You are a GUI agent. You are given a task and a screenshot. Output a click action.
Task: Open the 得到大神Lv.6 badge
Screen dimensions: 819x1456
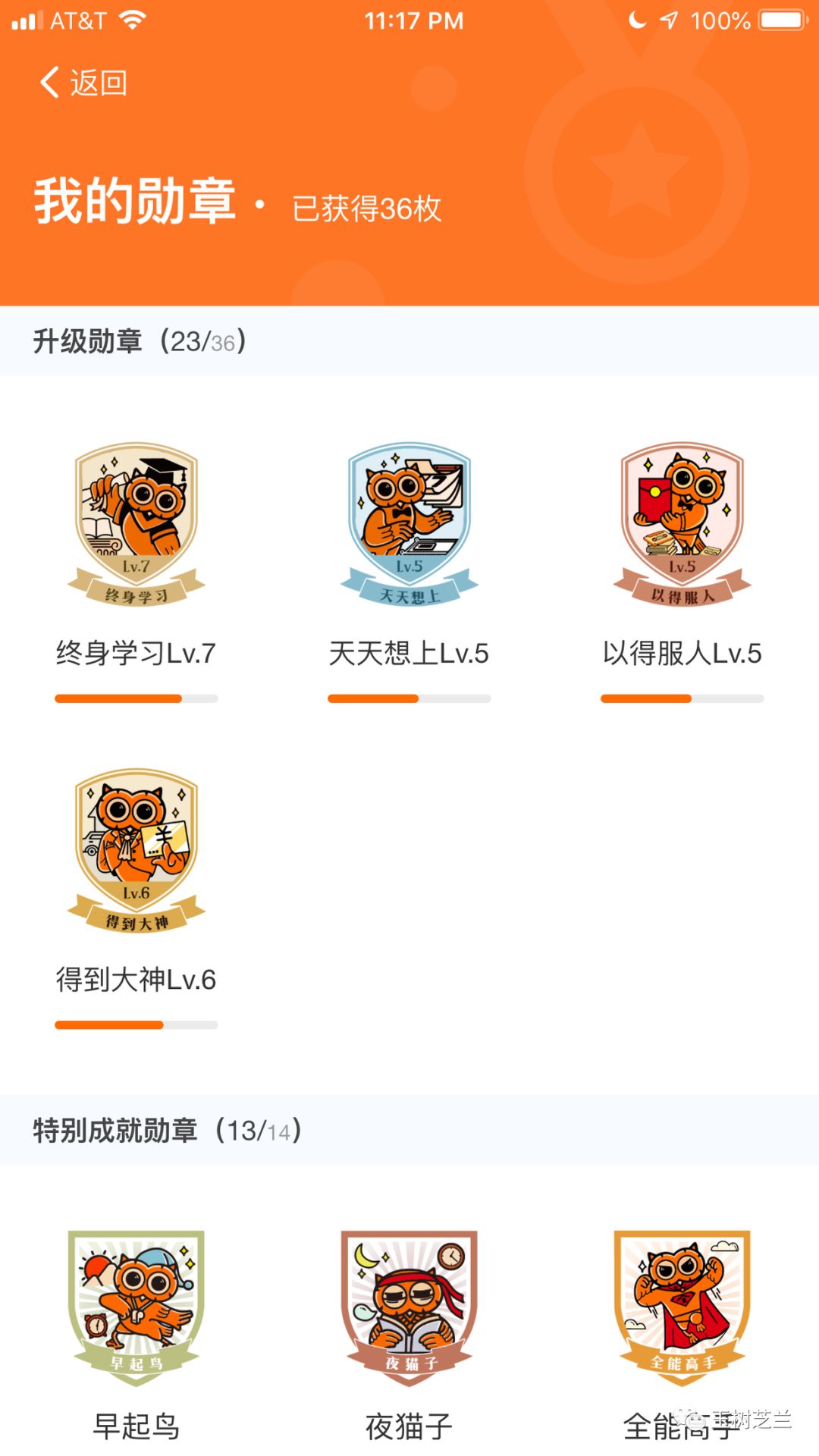click(136, 851)
